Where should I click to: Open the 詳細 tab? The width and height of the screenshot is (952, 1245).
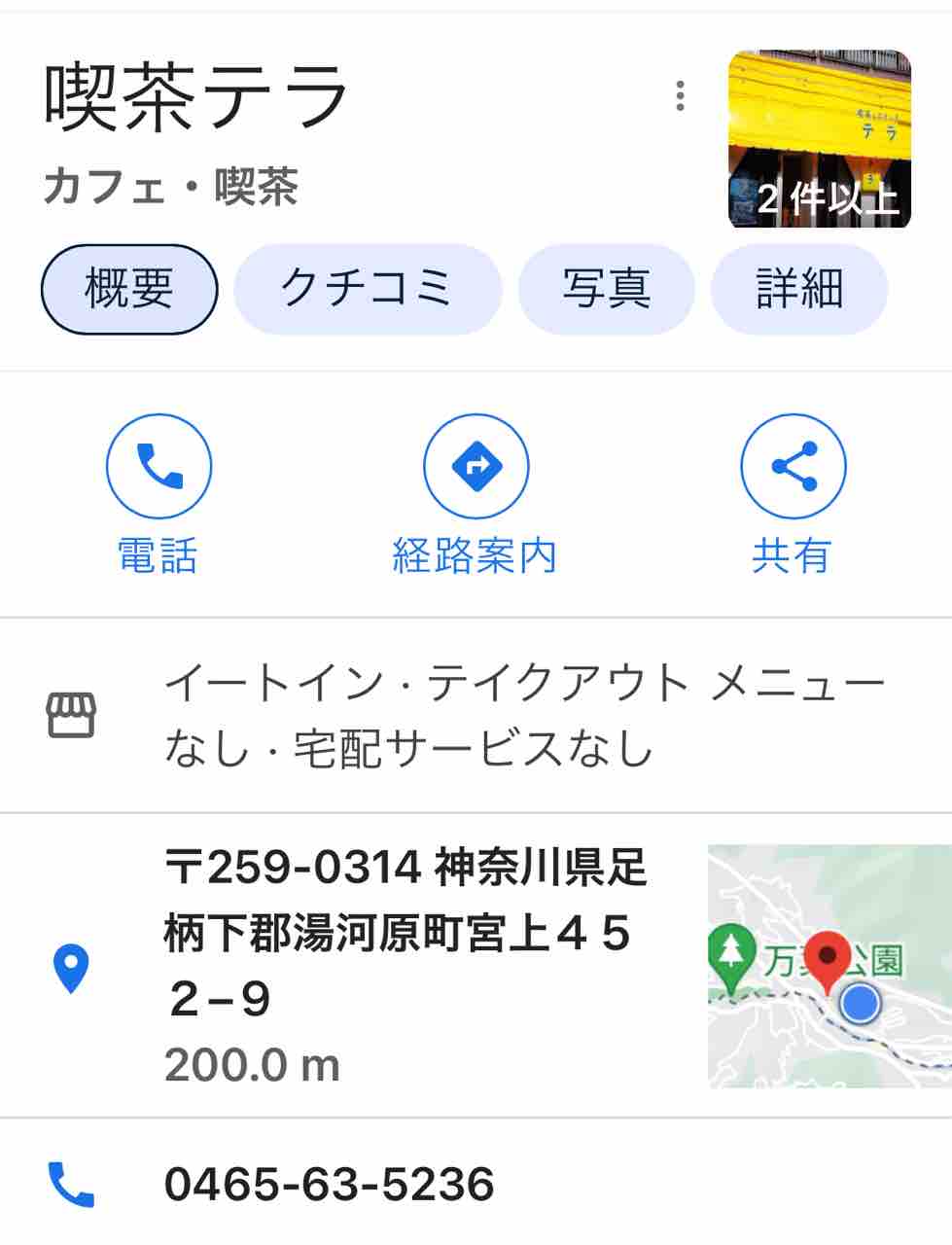(x=798, y=289)
